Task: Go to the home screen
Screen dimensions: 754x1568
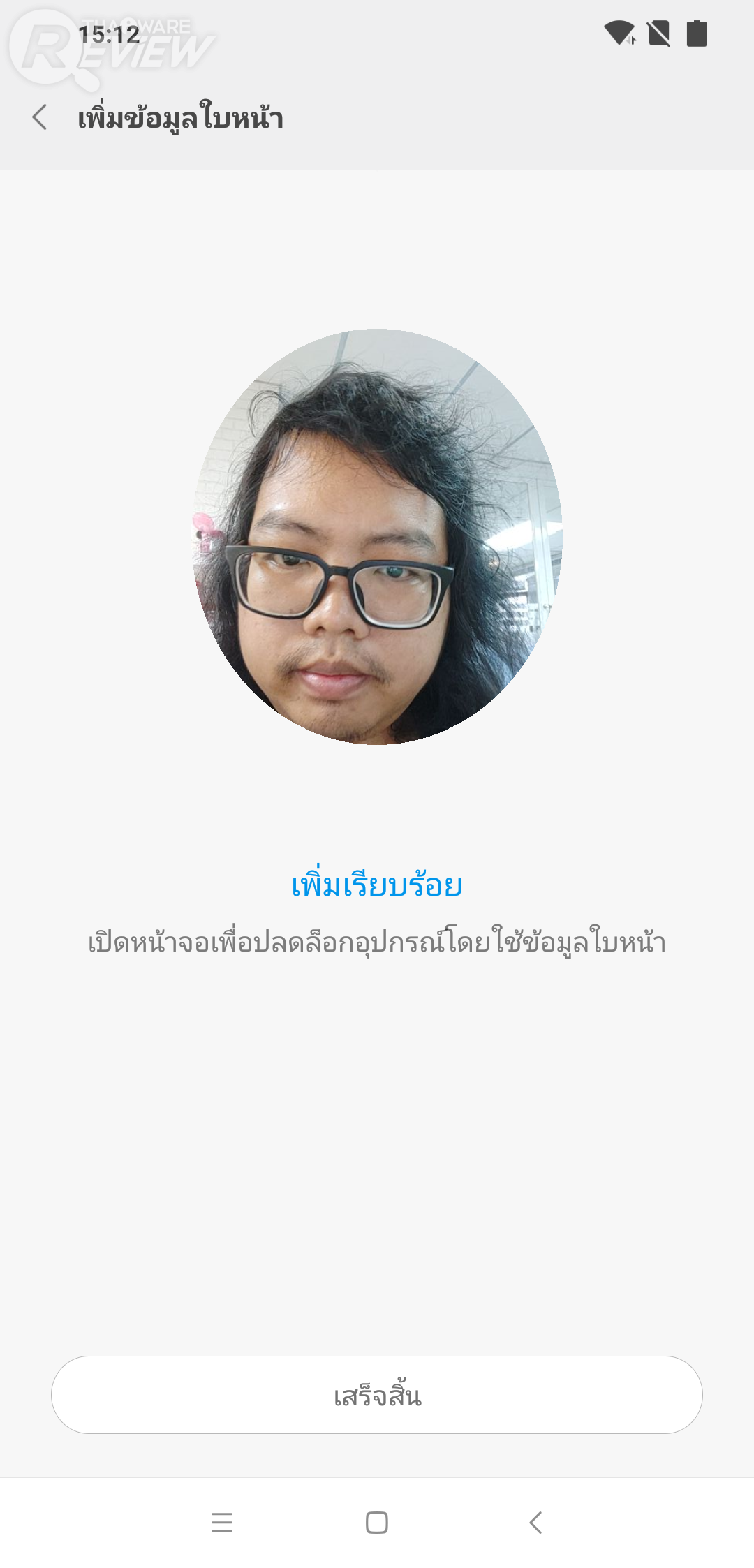Action: pyautogui.click(x=377, y=1522)
